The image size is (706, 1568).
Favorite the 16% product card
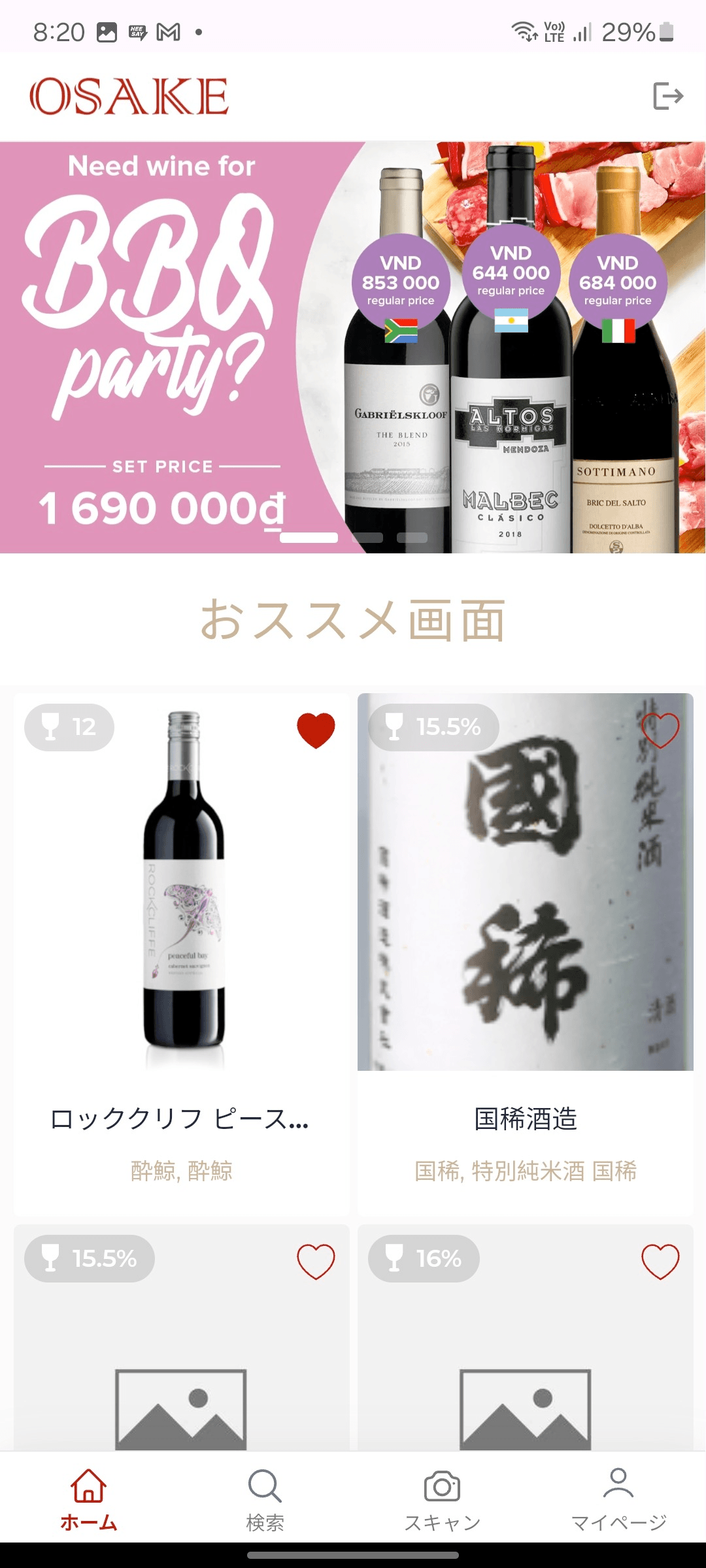[x=660, y=1261]
